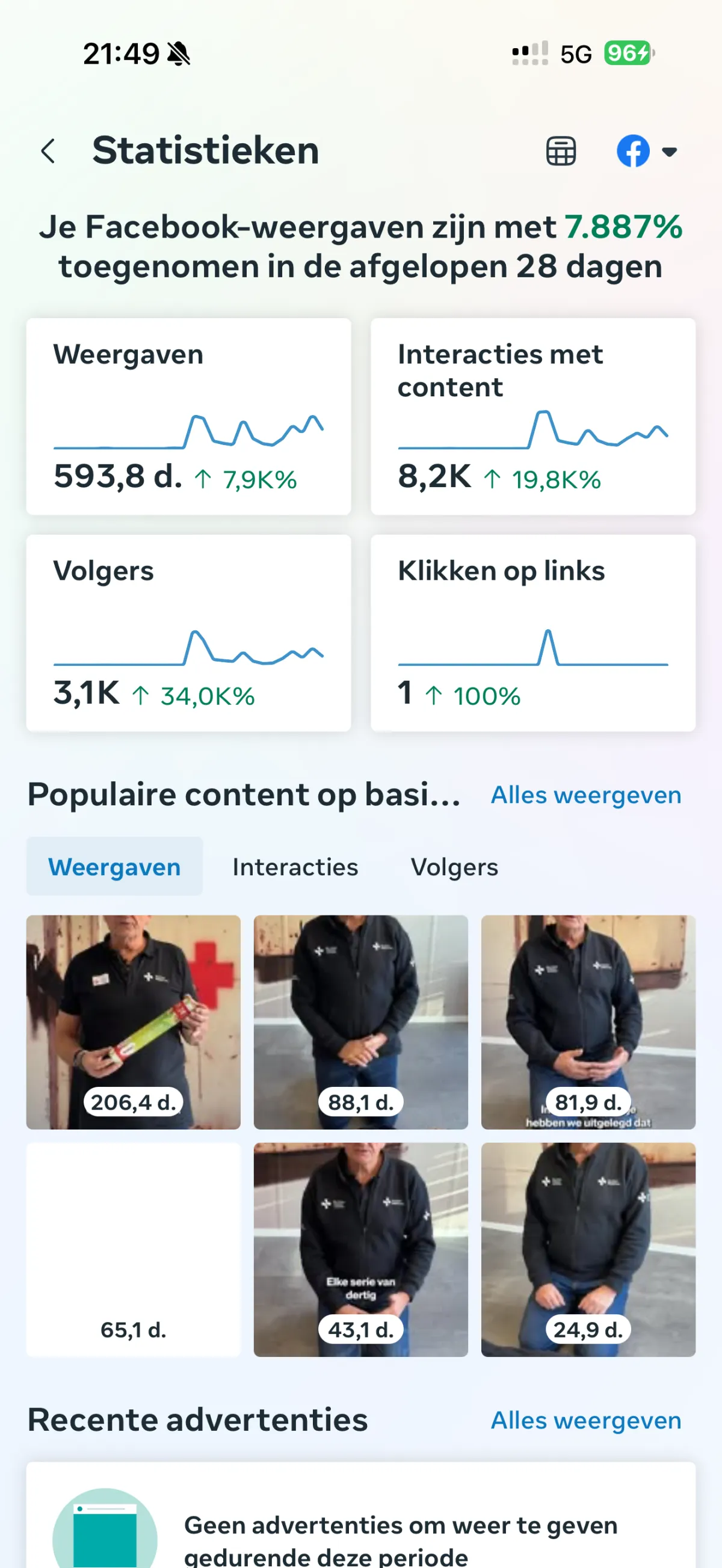This screenshot has width=722, height=1568.
Task: Open the post with 88,1 d. views
Action: (x=360, y=1022)
